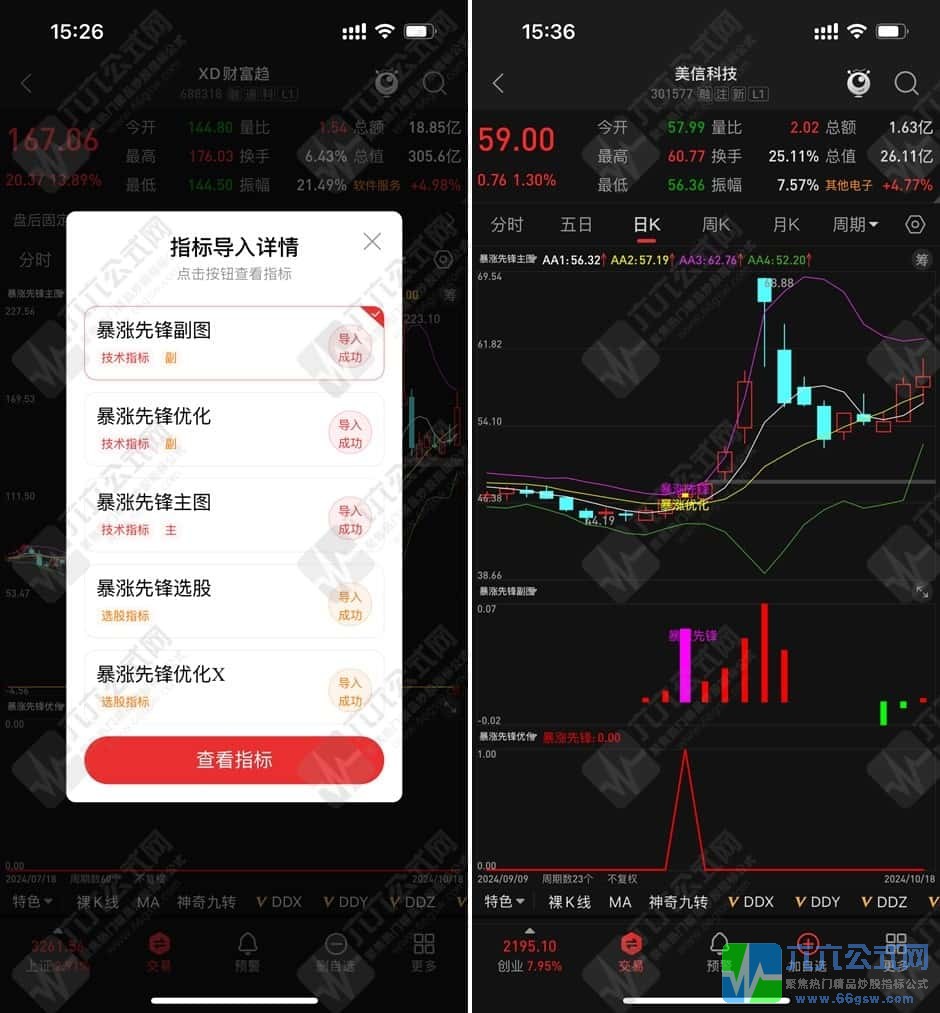Go back from 美信科技 with back arrow
Screen dimensions: 940x1013
point(497,84)
